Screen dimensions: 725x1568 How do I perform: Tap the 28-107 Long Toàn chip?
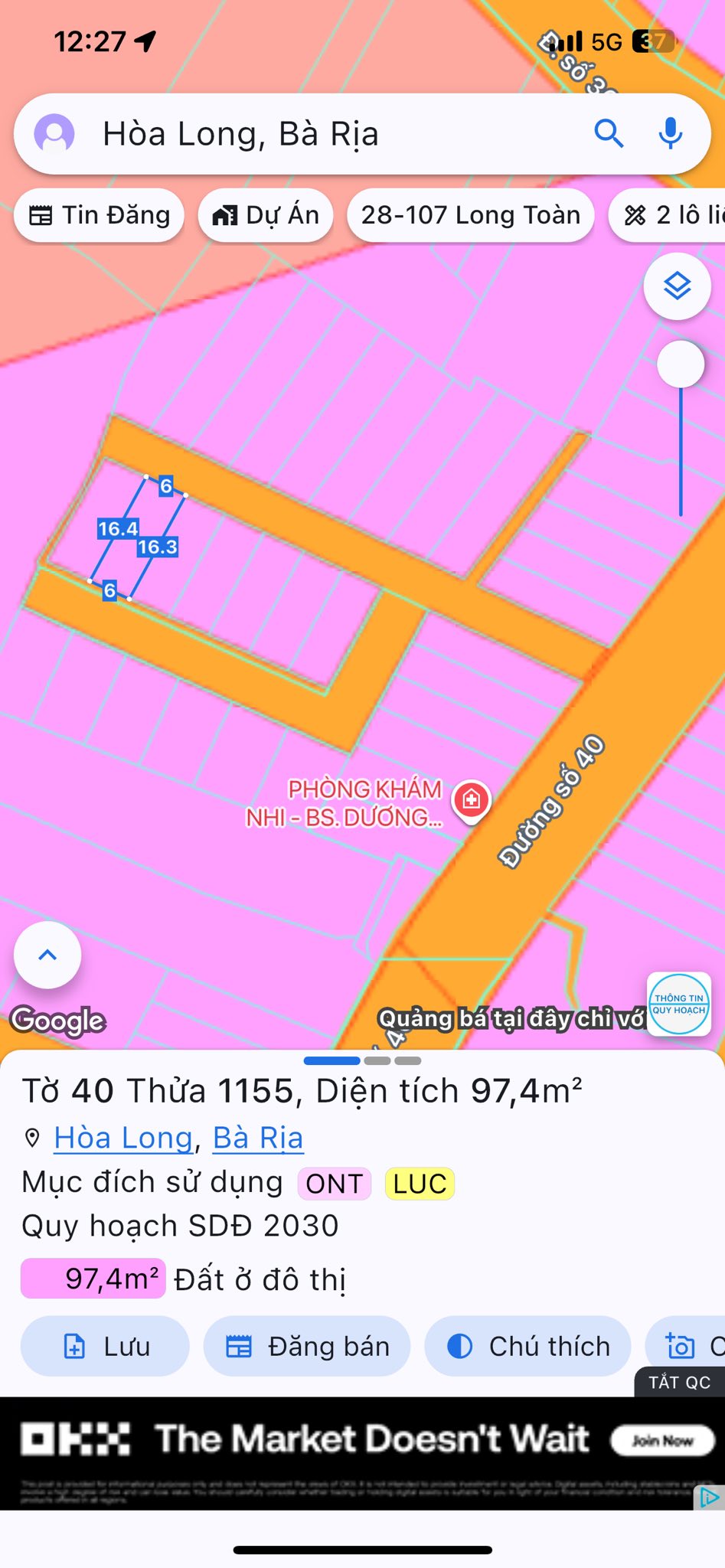tap(470, 215)
